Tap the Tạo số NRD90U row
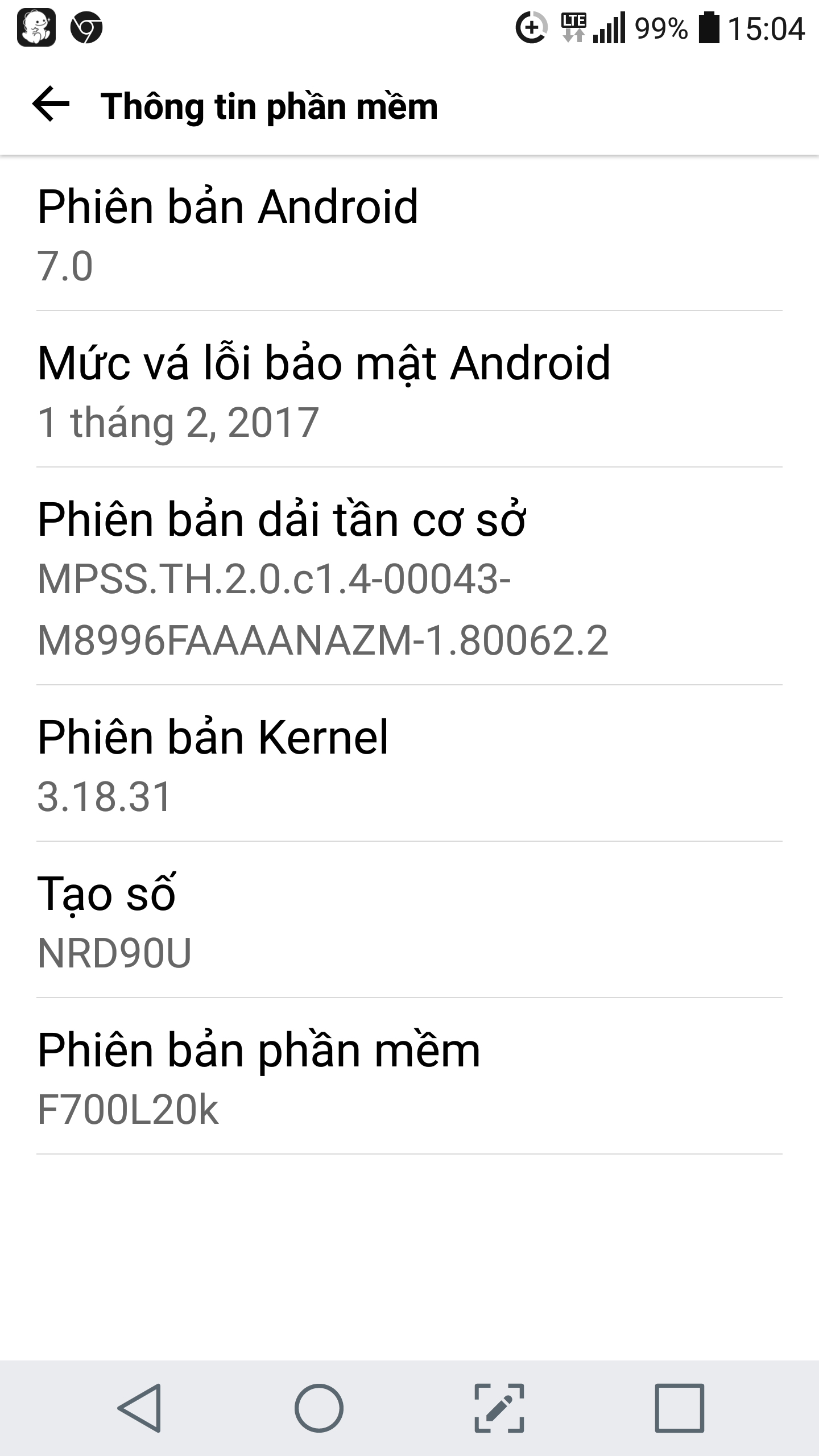The image size is (819, 1456). click(x=409, y=920)
